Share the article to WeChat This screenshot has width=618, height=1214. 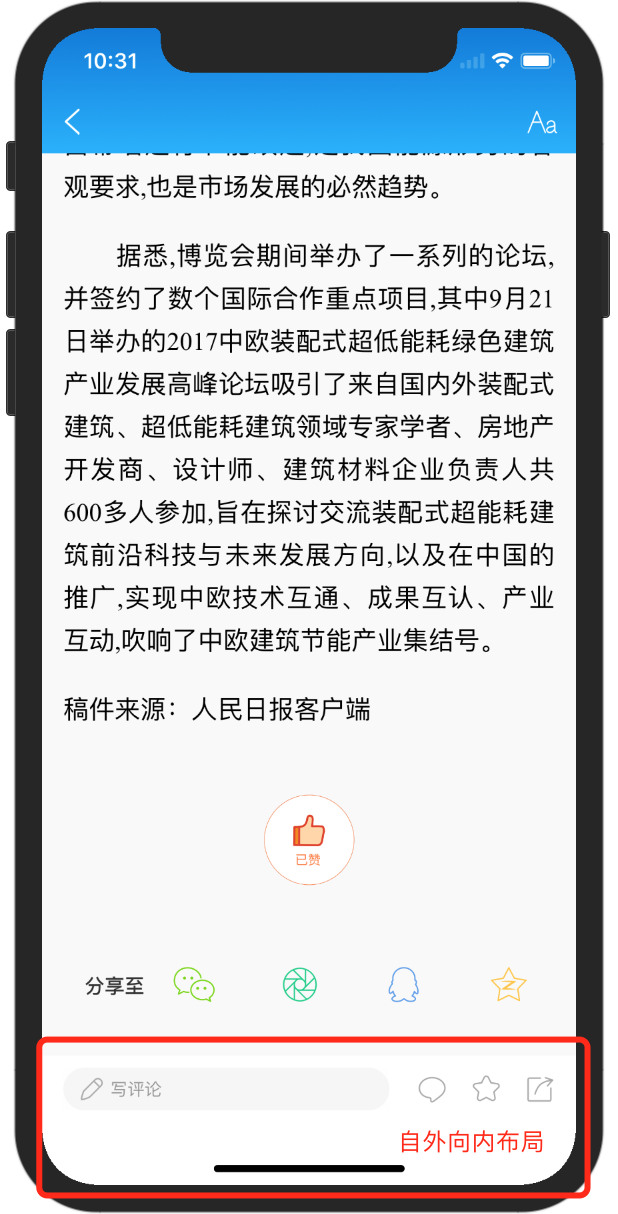[194, 985]
